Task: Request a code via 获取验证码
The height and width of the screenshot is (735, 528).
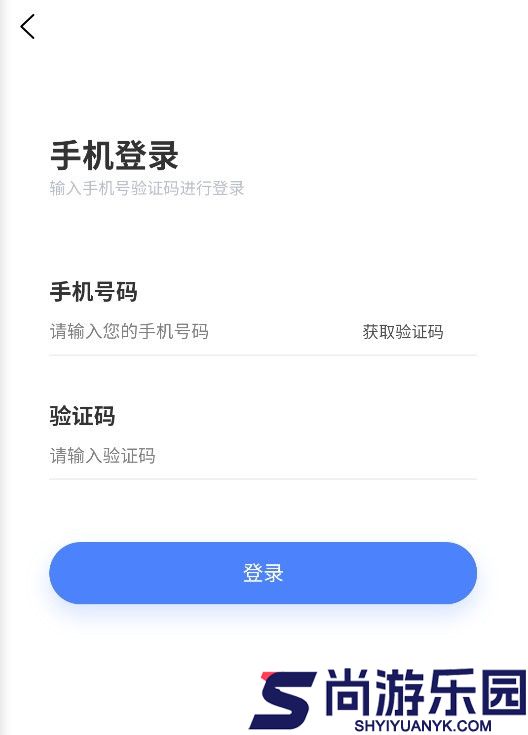Action: click(x=403, y=332)
